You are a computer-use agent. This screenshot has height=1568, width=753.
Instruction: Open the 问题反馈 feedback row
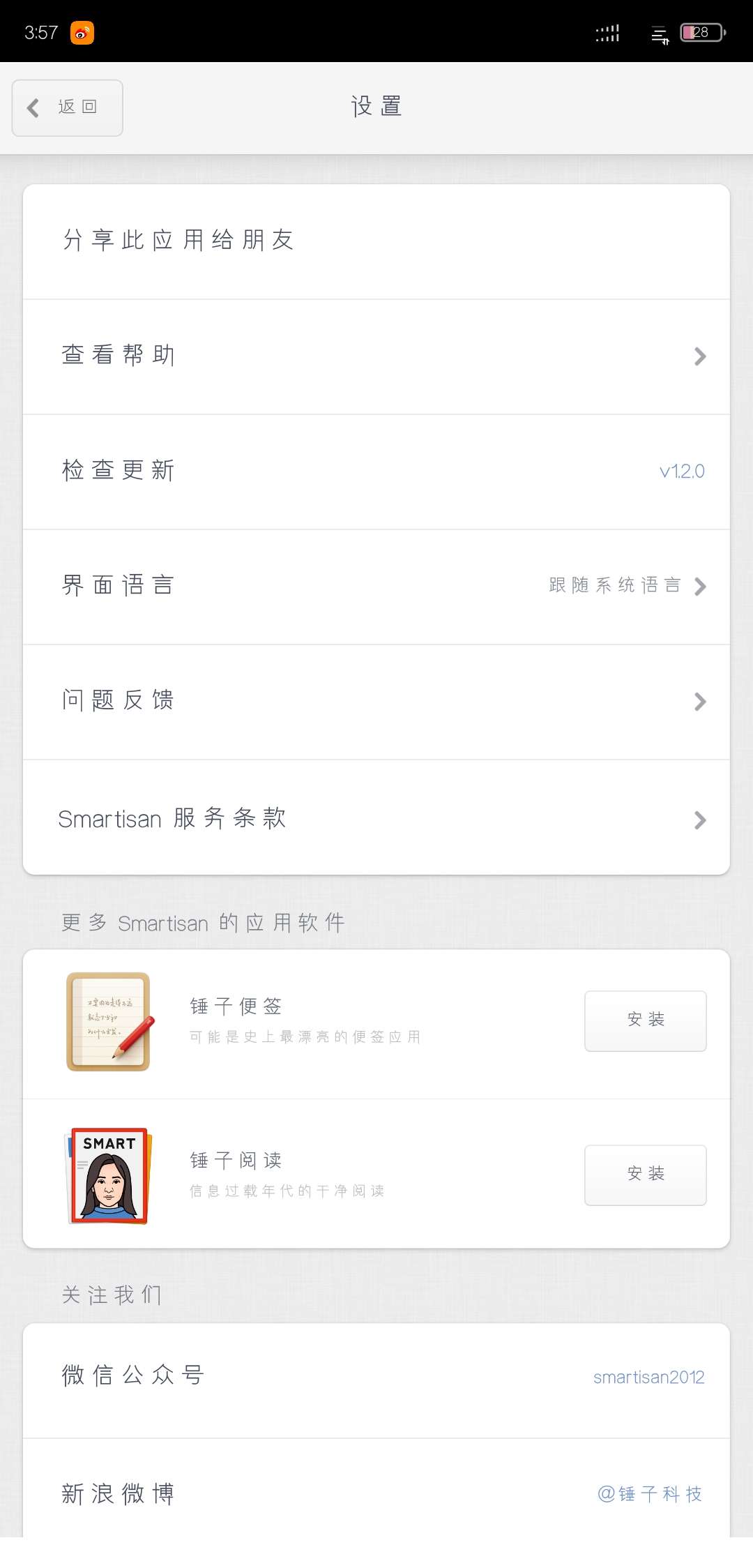(x=376, y=701)
